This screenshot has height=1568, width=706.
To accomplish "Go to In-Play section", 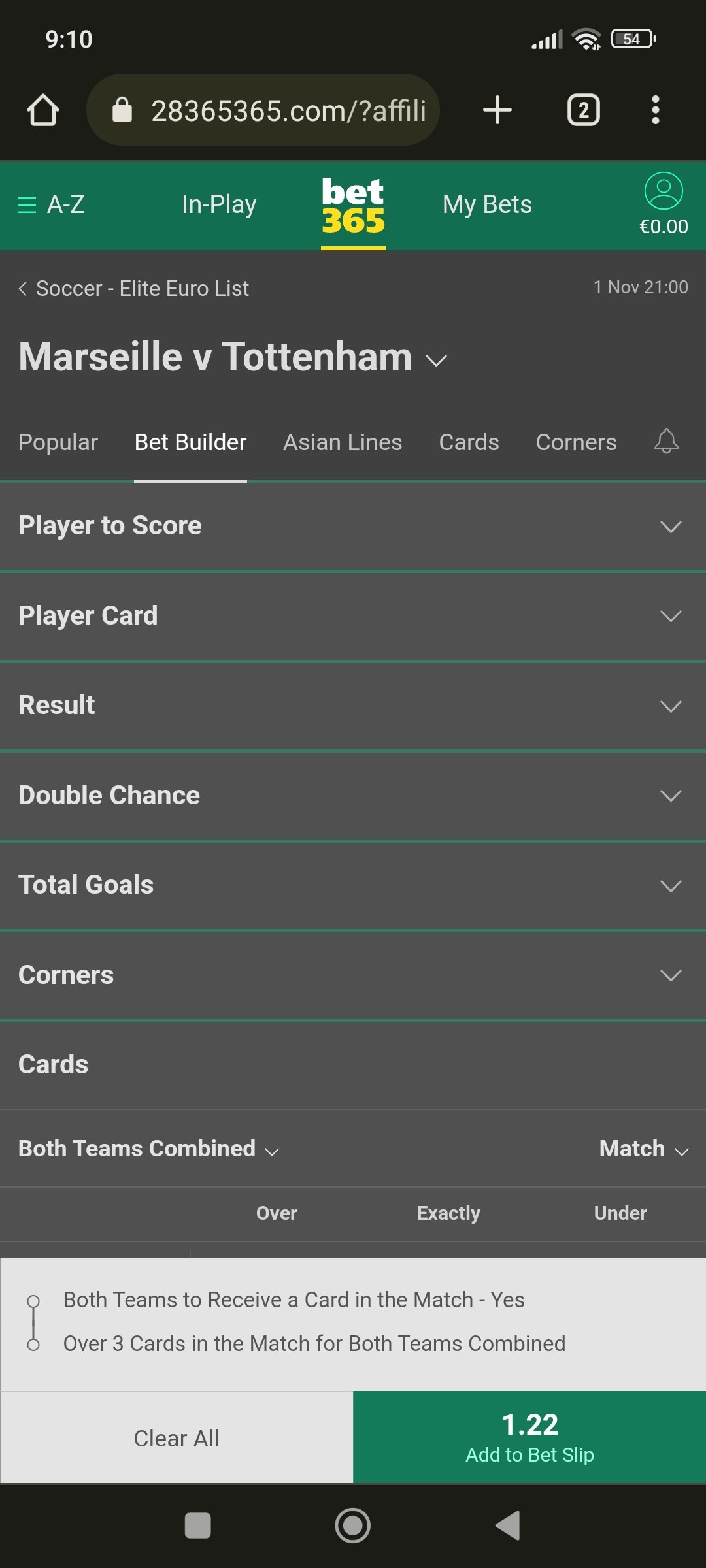I will click(x=219, y=204).
